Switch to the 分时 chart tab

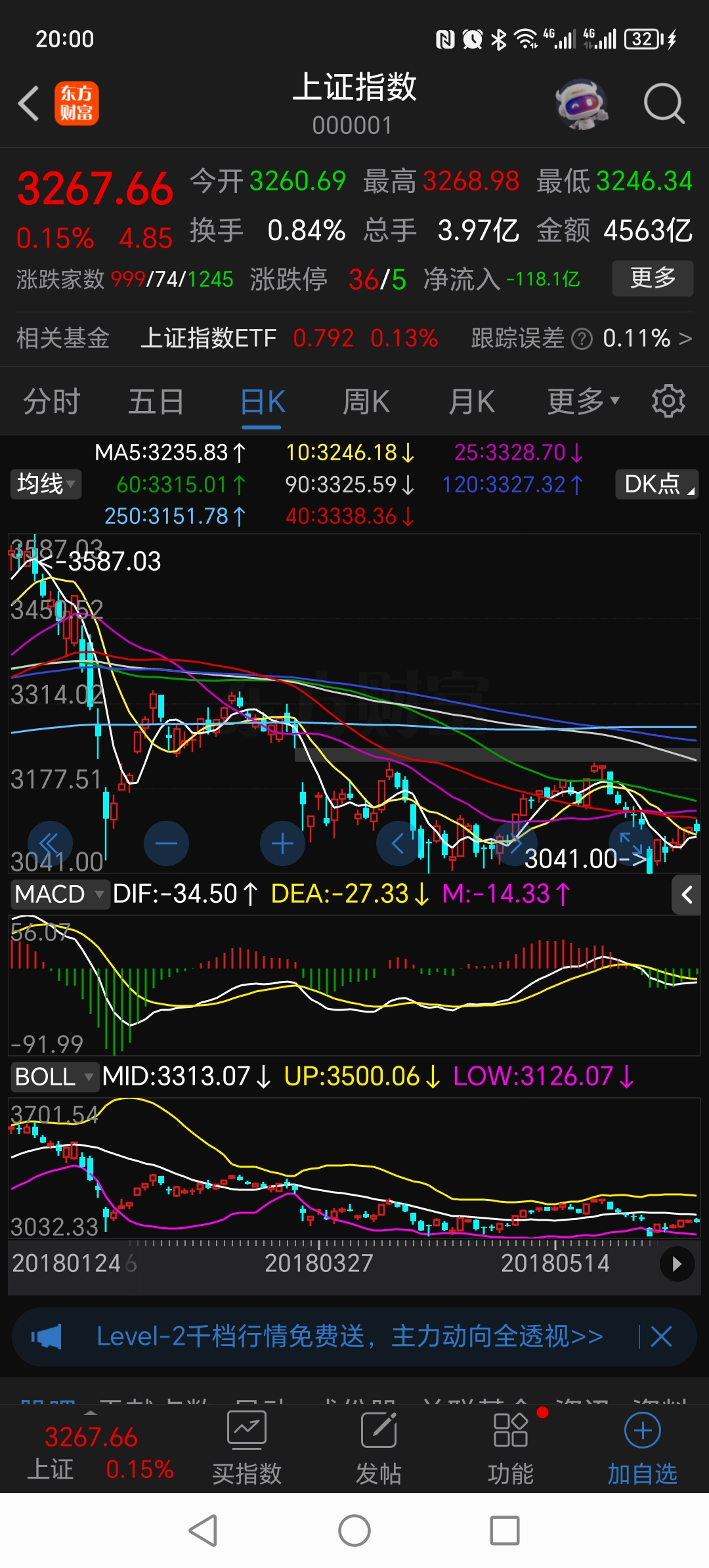coord(52,401)
